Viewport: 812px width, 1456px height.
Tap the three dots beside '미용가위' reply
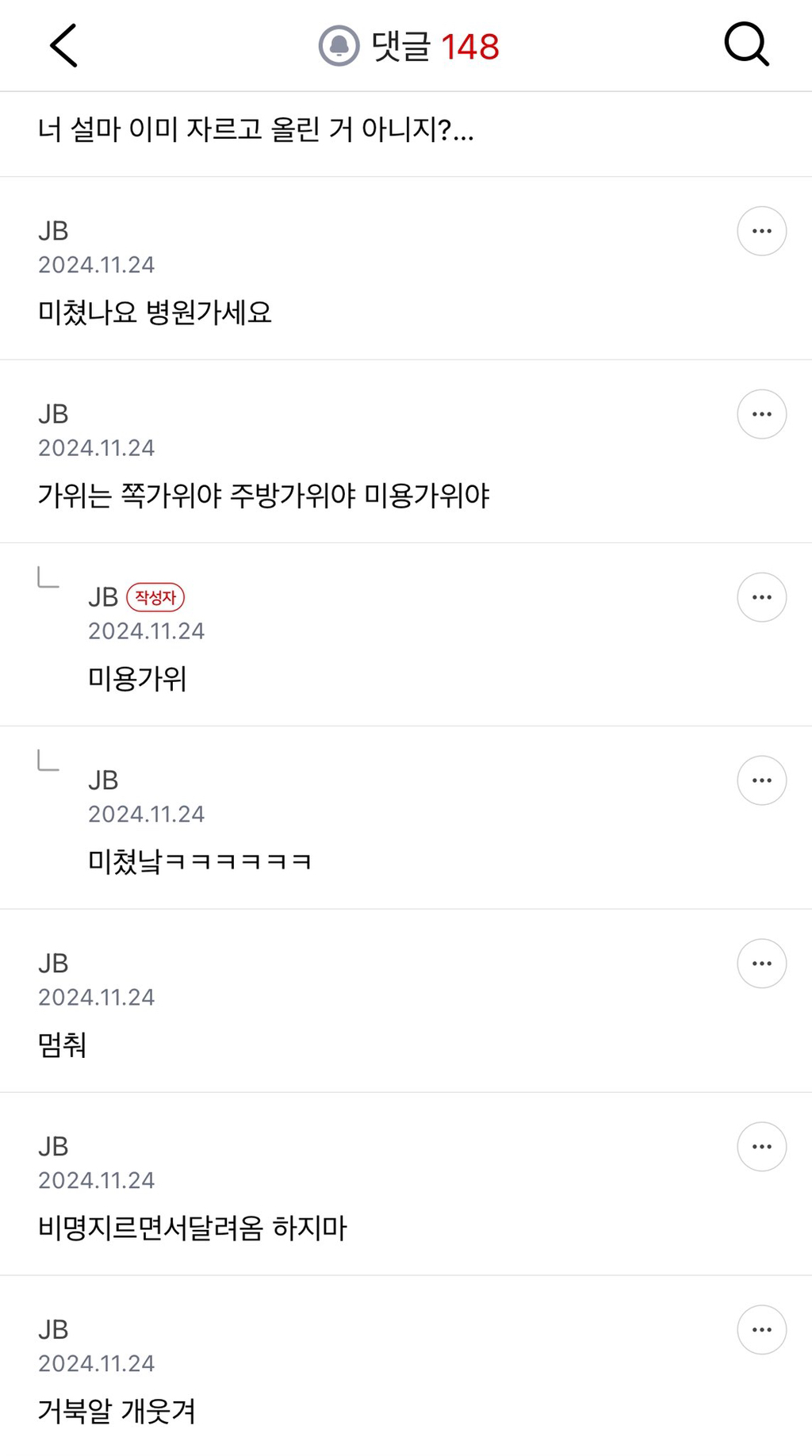[x=761, y=598]
